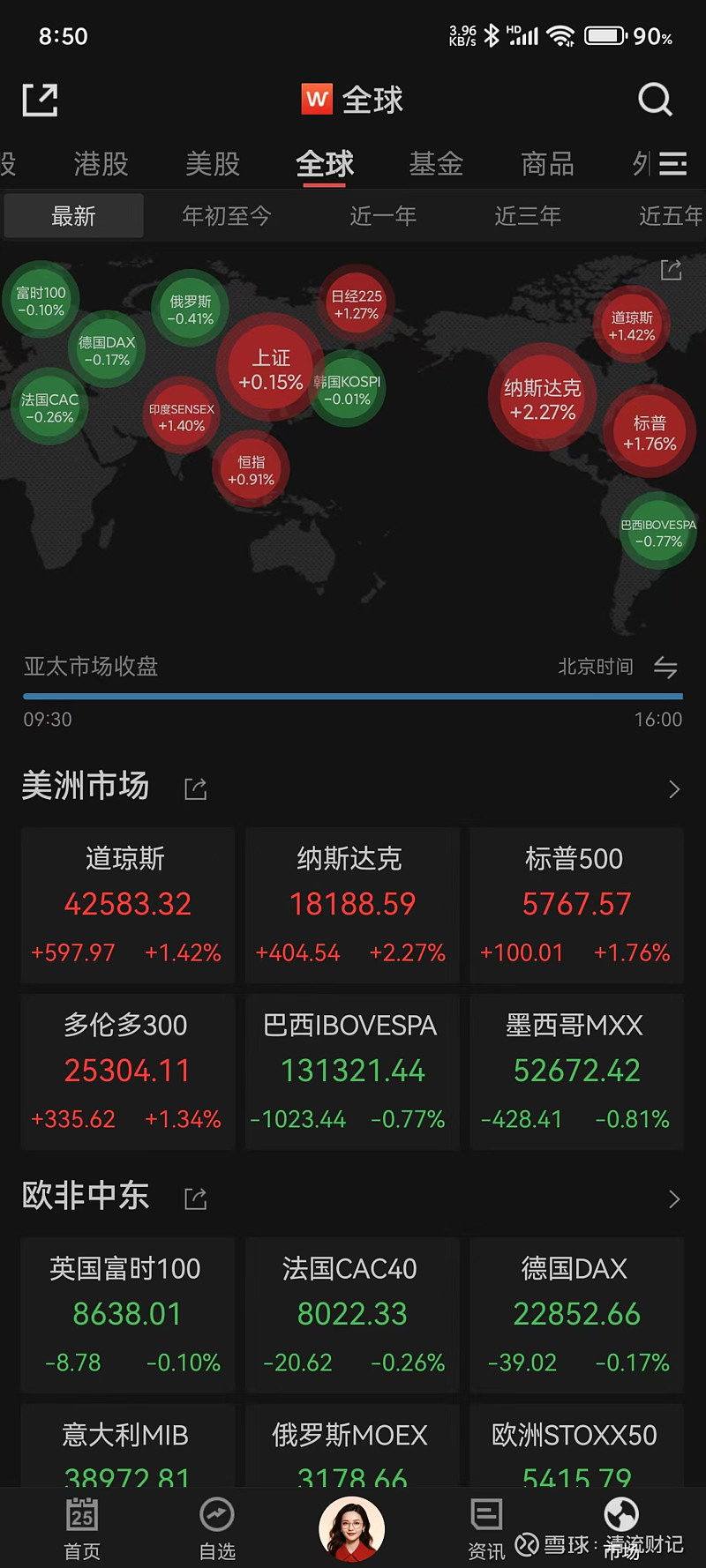Tap the Wind logo next to 全球 title

click(318, 99)
